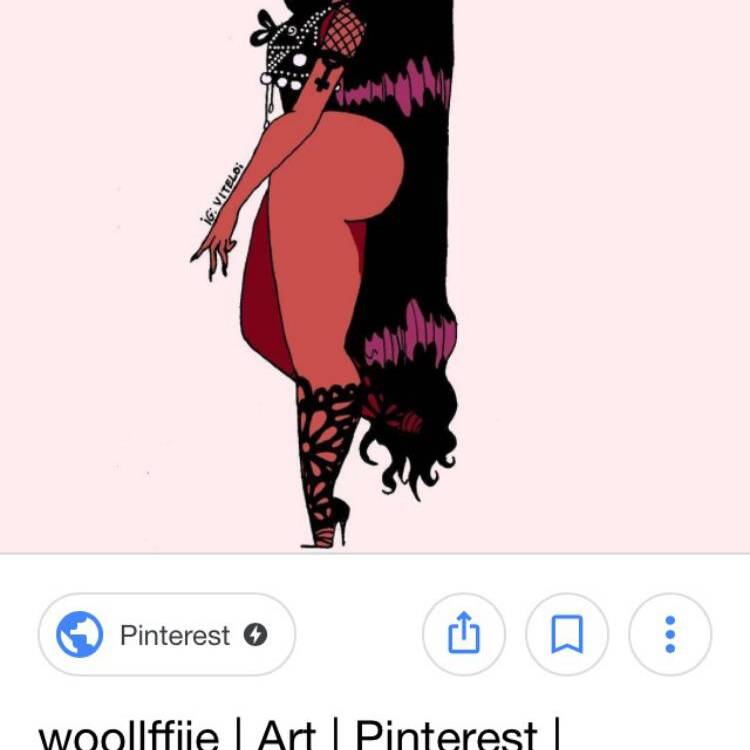Share this image result
This screenshot has width=750, height=750.
coord(464,635)
